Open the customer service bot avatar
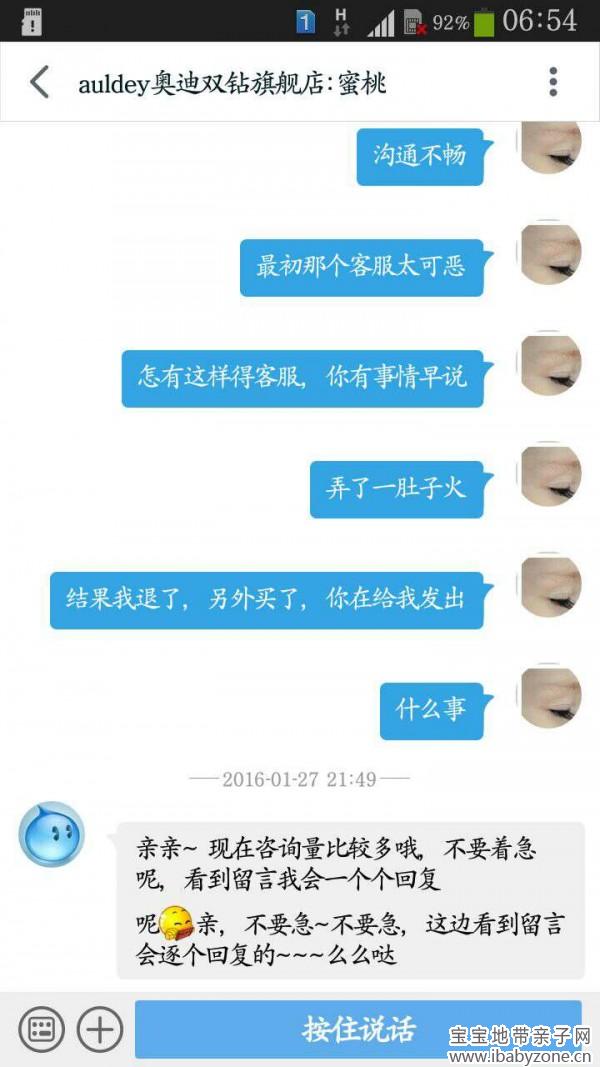Viewport: 600px width, 1067px height. (x=52, y=834)
